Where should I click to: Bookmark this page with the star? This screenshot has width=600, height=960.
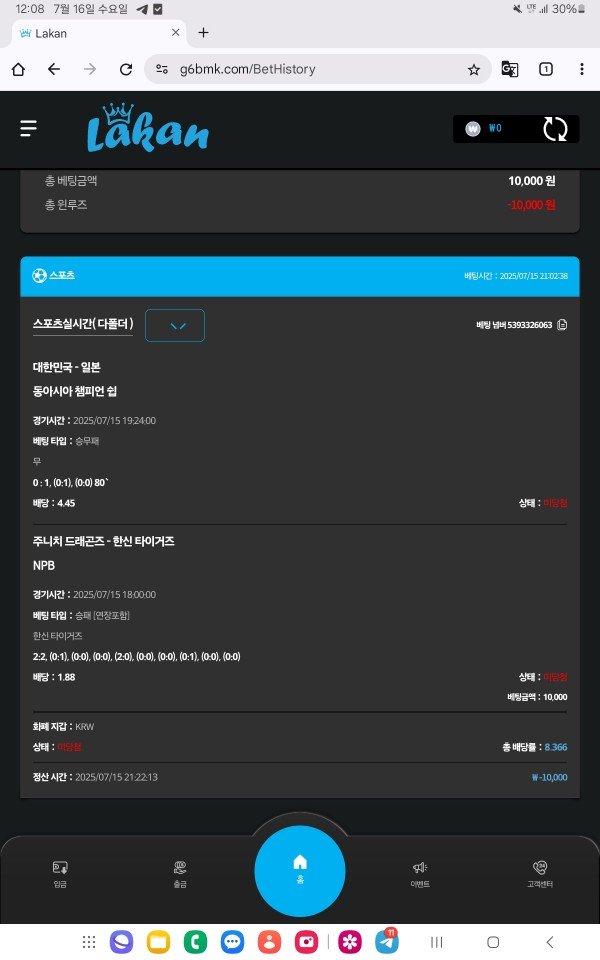(474, 69)
